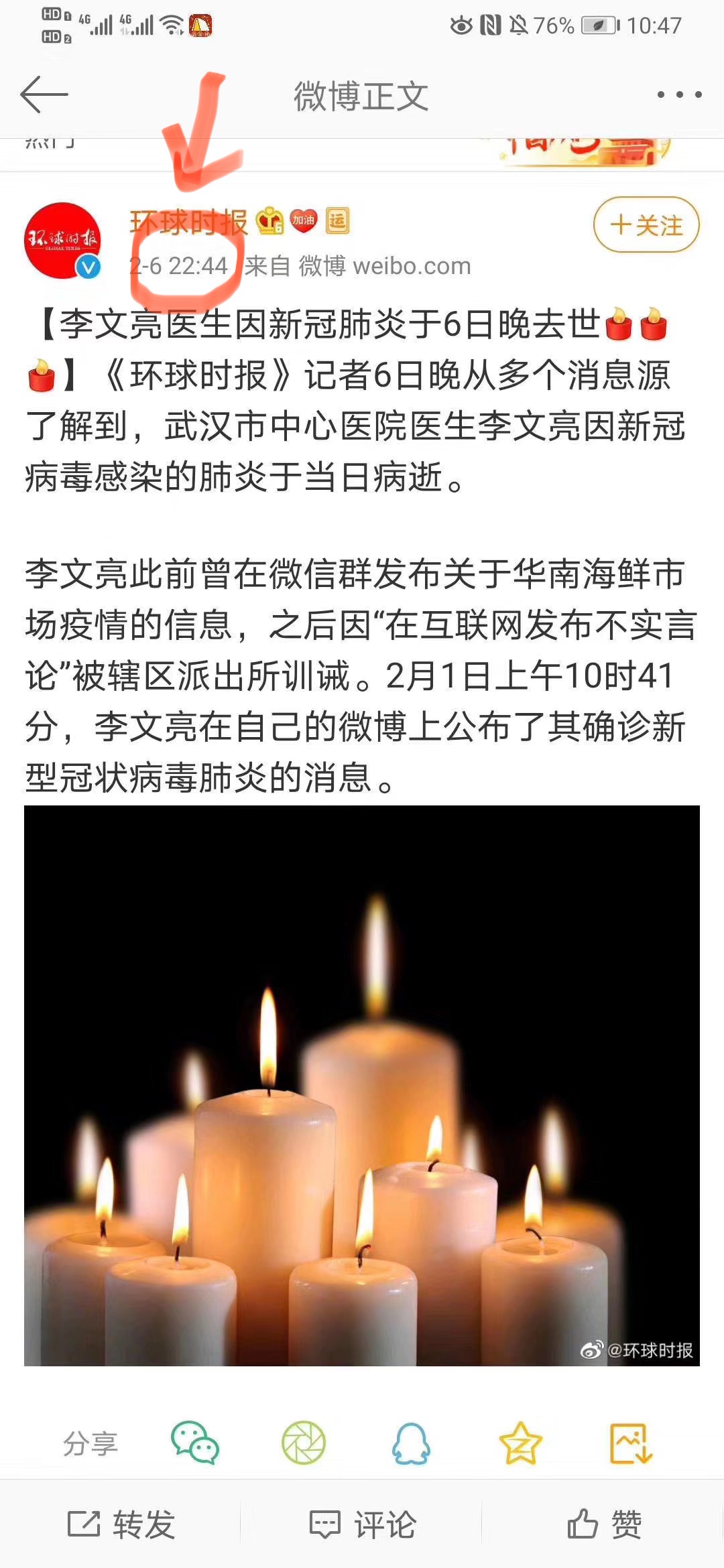This screenshot has width=724, height=1568.
Task: Go back using the arrow icon
Action: [44, 94]
